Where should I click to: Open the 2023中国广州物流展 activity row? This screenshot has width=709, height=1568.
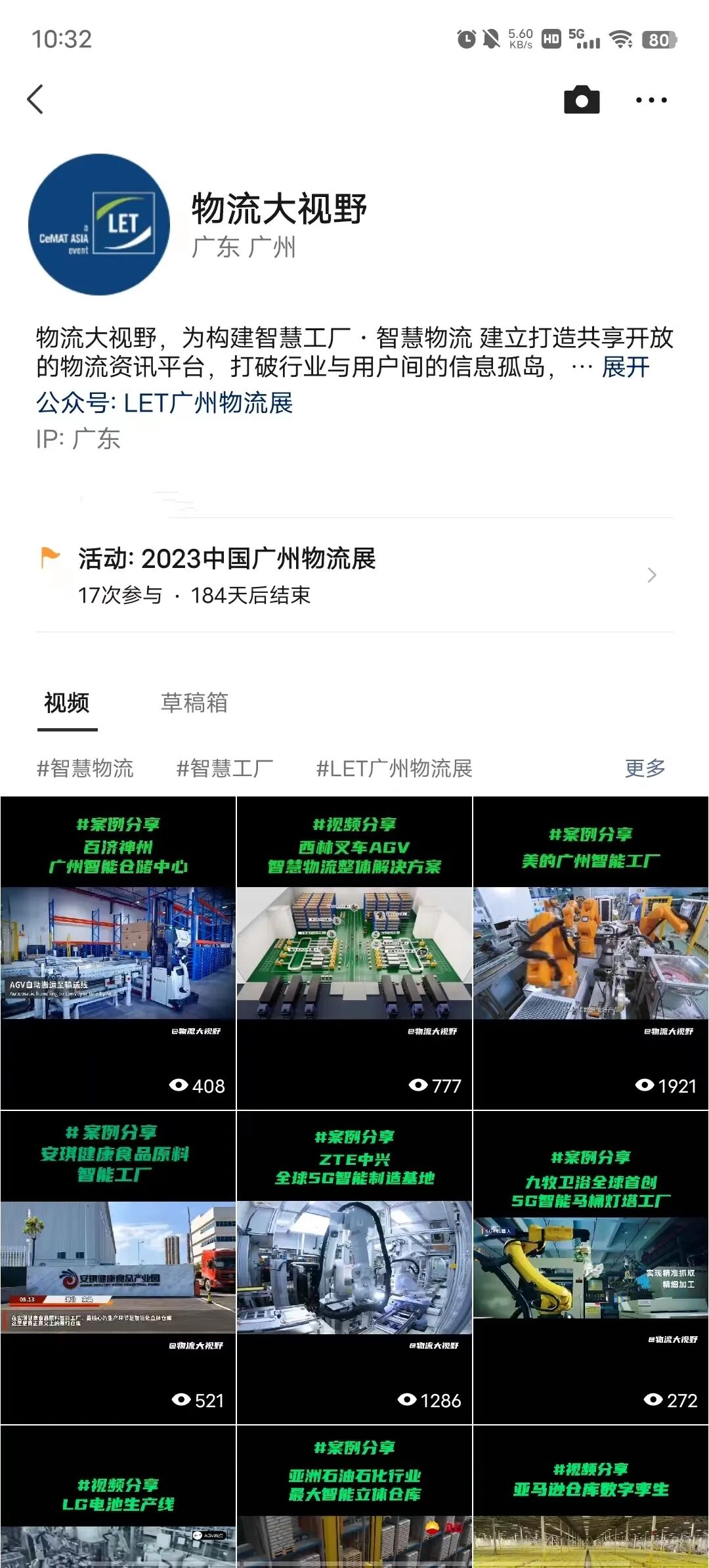click(354, 575)
